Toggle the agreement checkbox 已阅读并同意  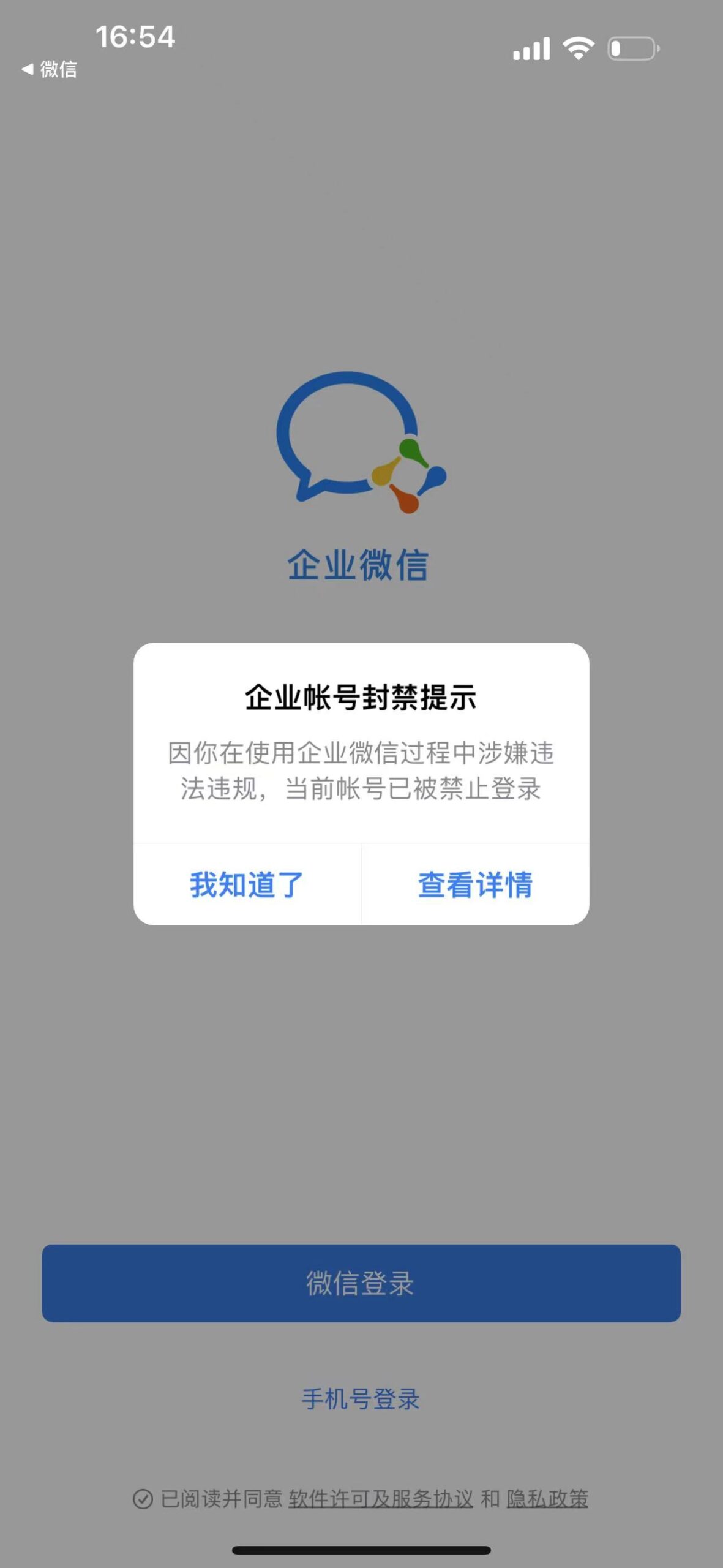(143, 1499)
